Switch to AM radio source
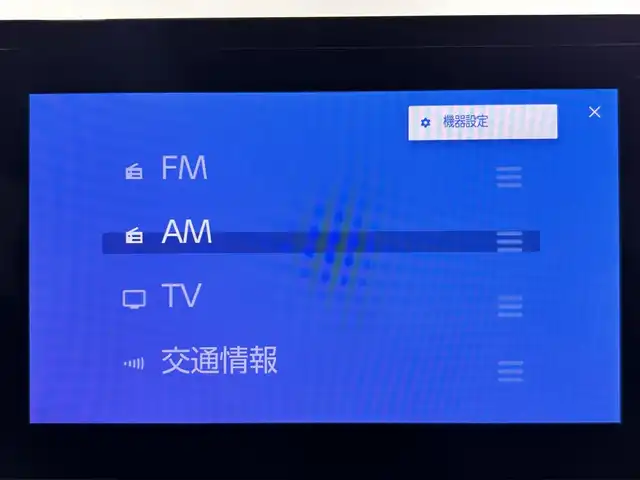Viewport: 640px width, 480px height. point(186,233)
